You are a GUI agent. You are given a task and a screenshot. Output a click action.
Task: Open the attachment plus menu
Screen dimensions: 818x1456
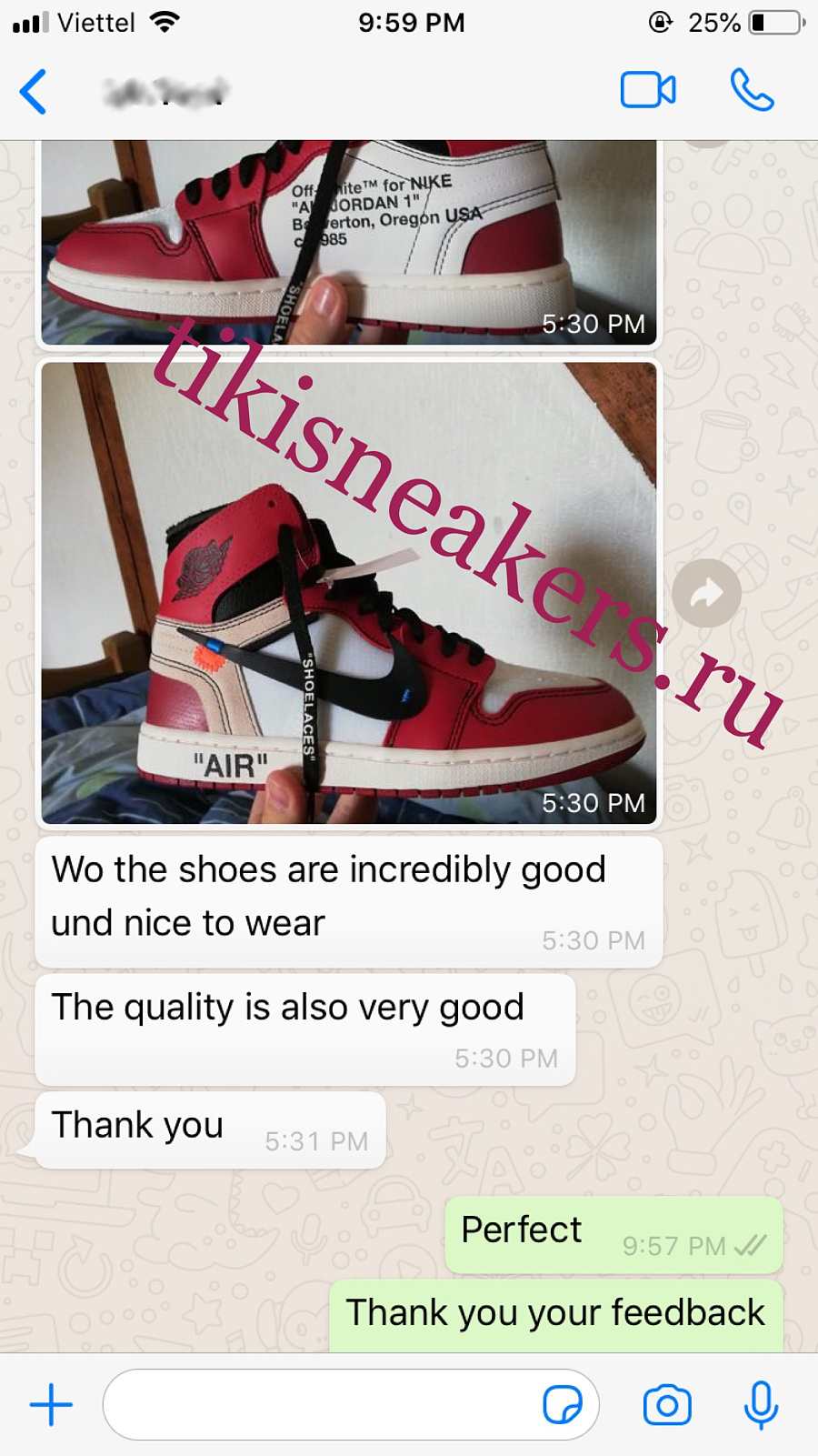pos(51,1404)
